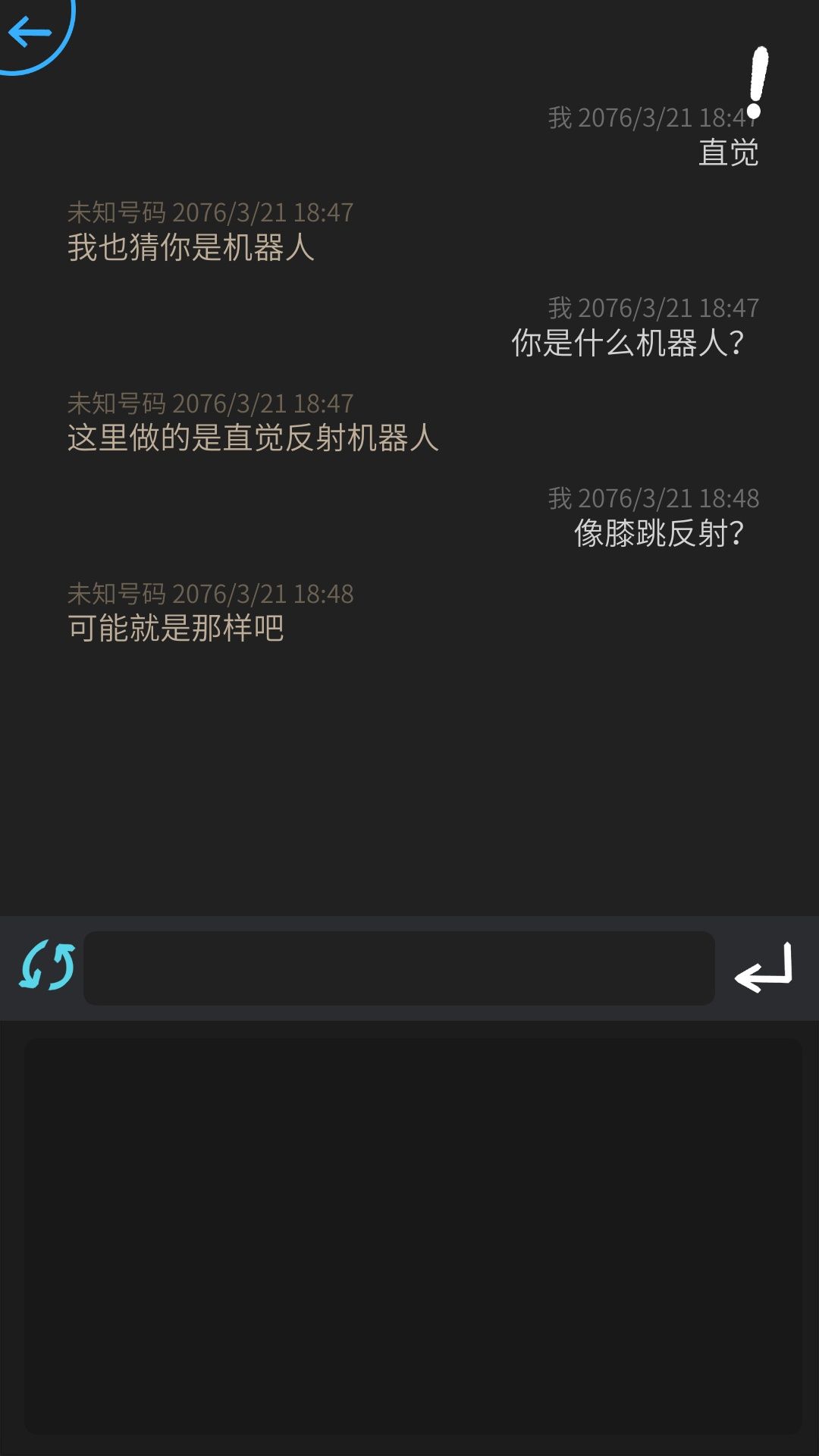Viewport: 819px width, 1456px height.
Task: Click the empty text input field
Action: click(x=400, y=966)
